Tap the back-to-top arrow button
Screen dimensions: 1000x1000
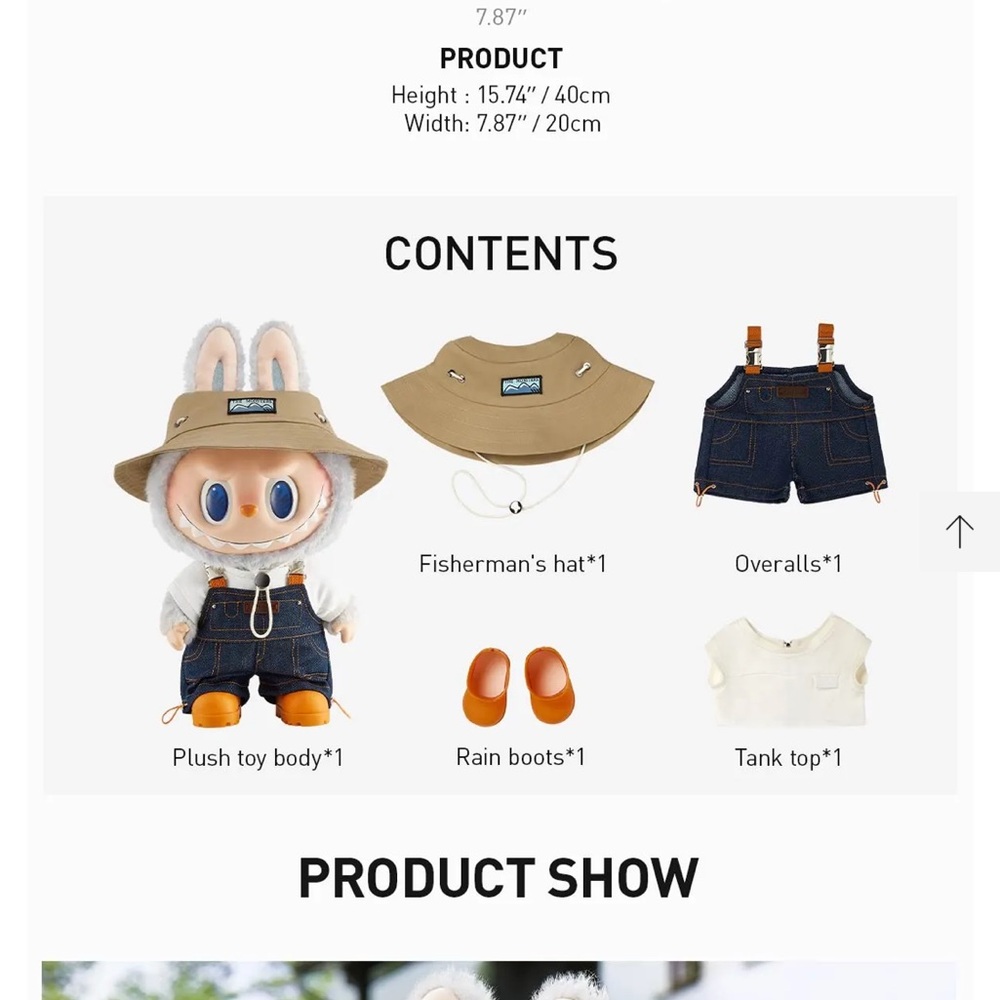(x=959, y=532)
